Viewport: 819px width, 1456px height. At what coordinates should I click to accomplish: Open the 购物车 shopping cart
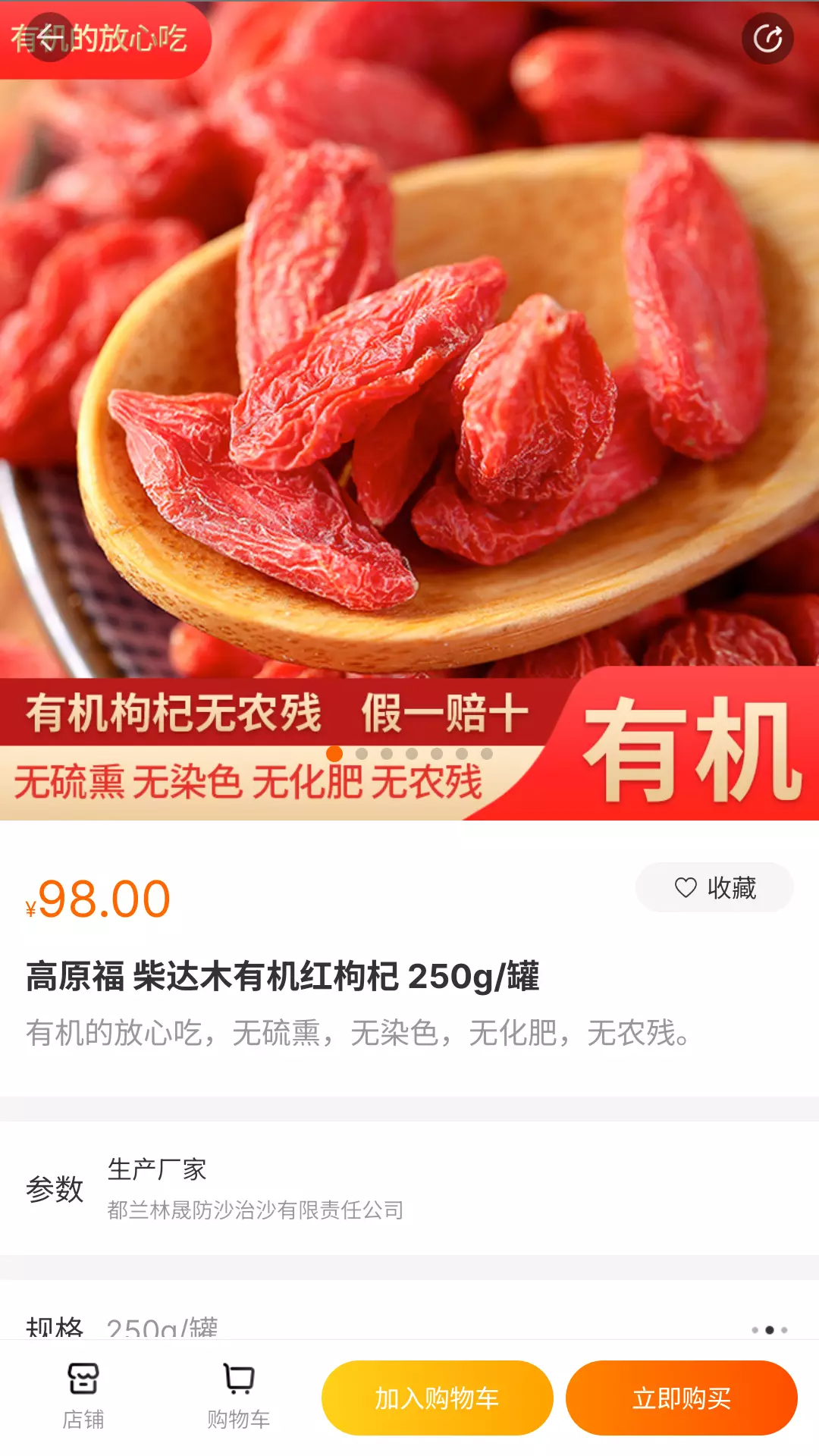(x=239, y=1396)
